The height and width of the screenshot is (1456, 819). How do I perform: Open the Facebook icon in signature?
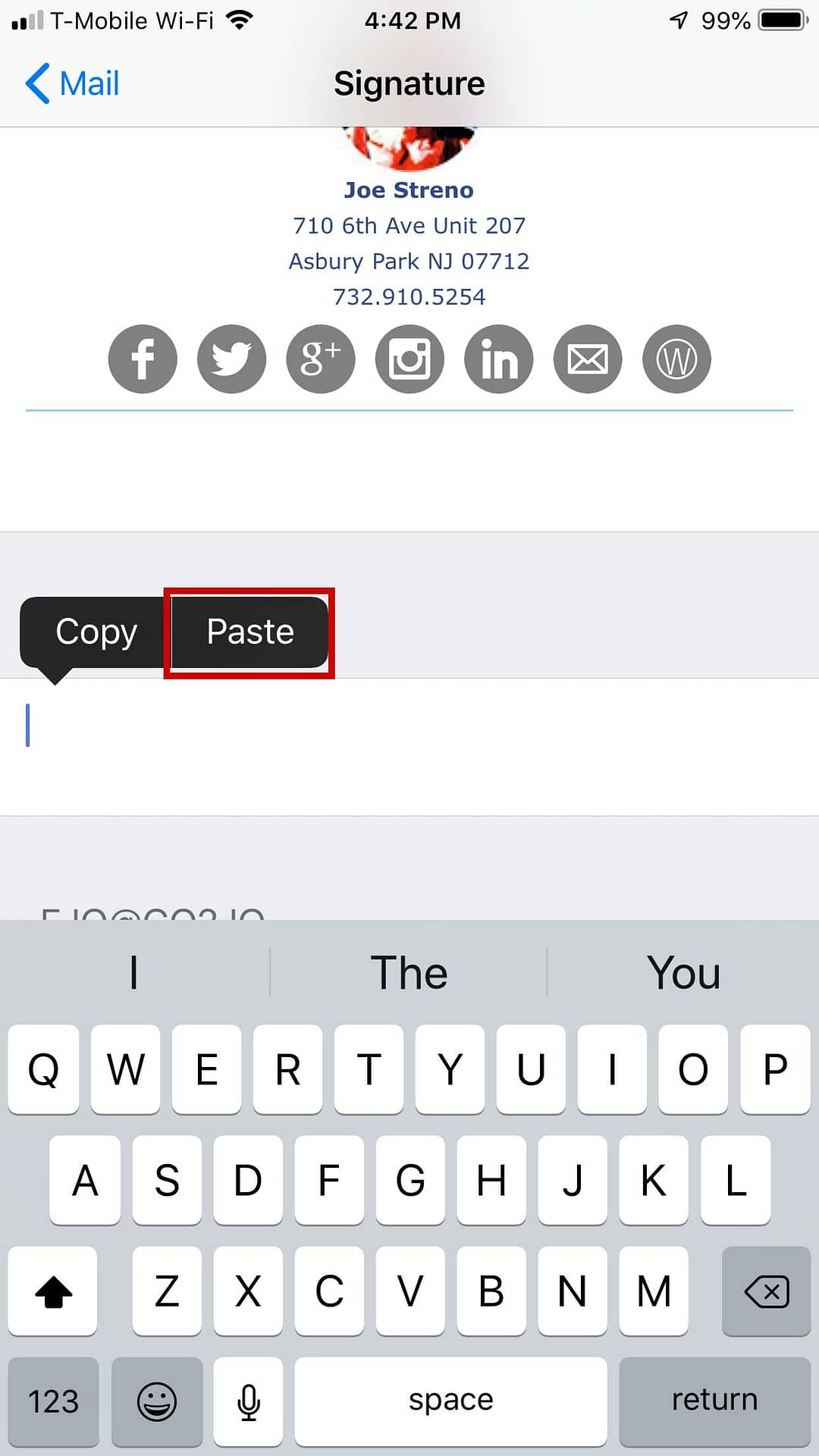[143, 359]
